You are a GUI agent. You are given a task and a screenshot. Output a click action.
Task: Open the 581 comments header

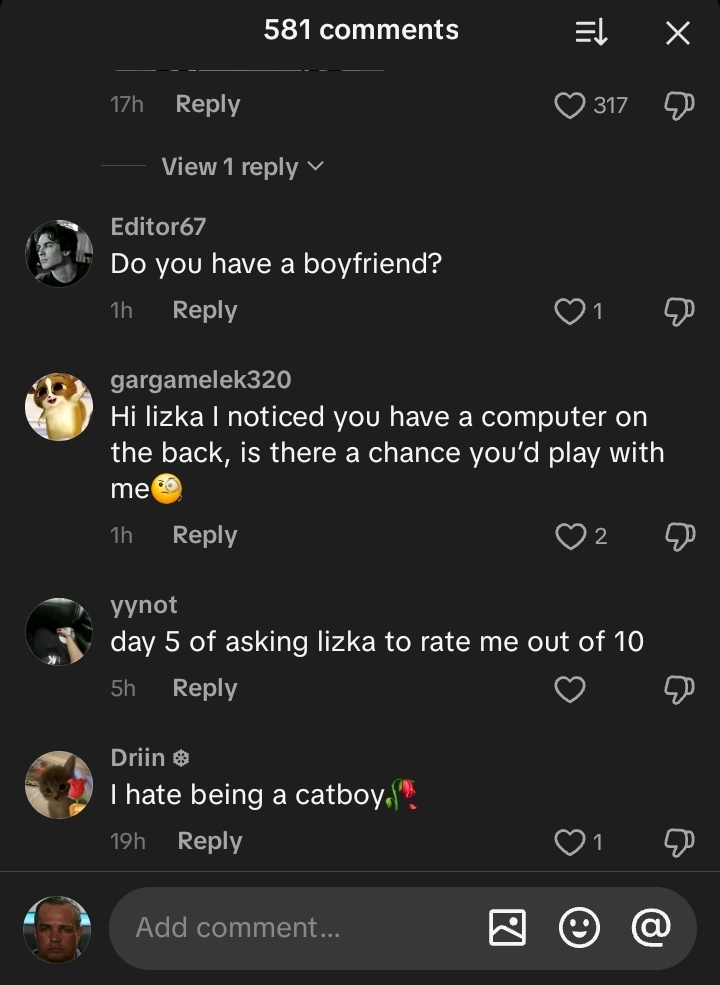coord(360,30)
